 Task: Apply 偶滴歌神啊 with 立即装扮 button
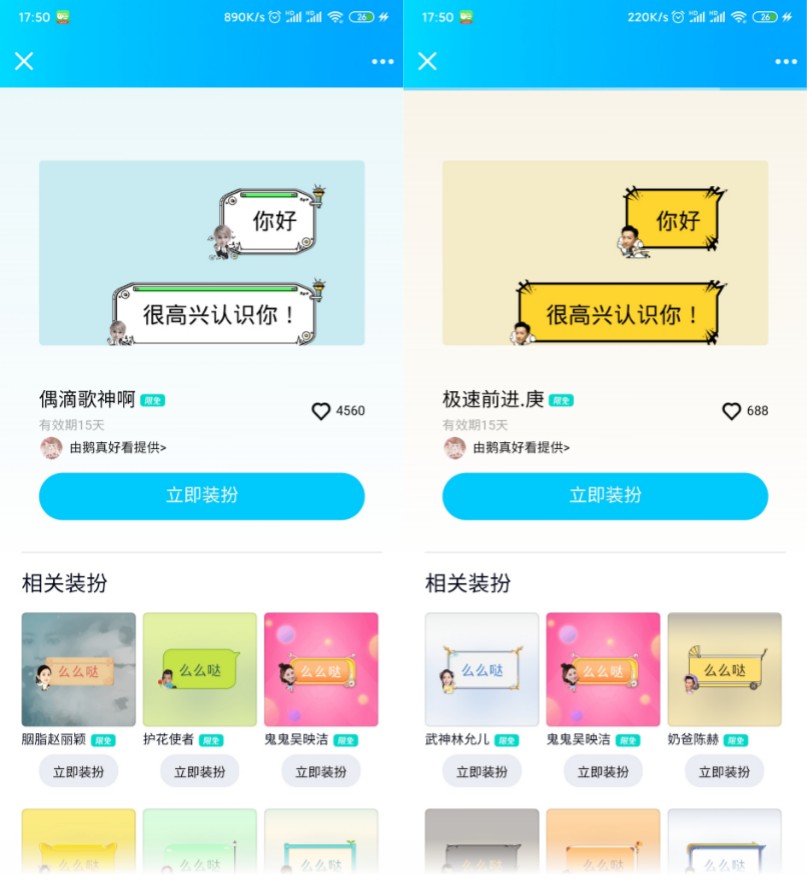(x=201, y=496)
